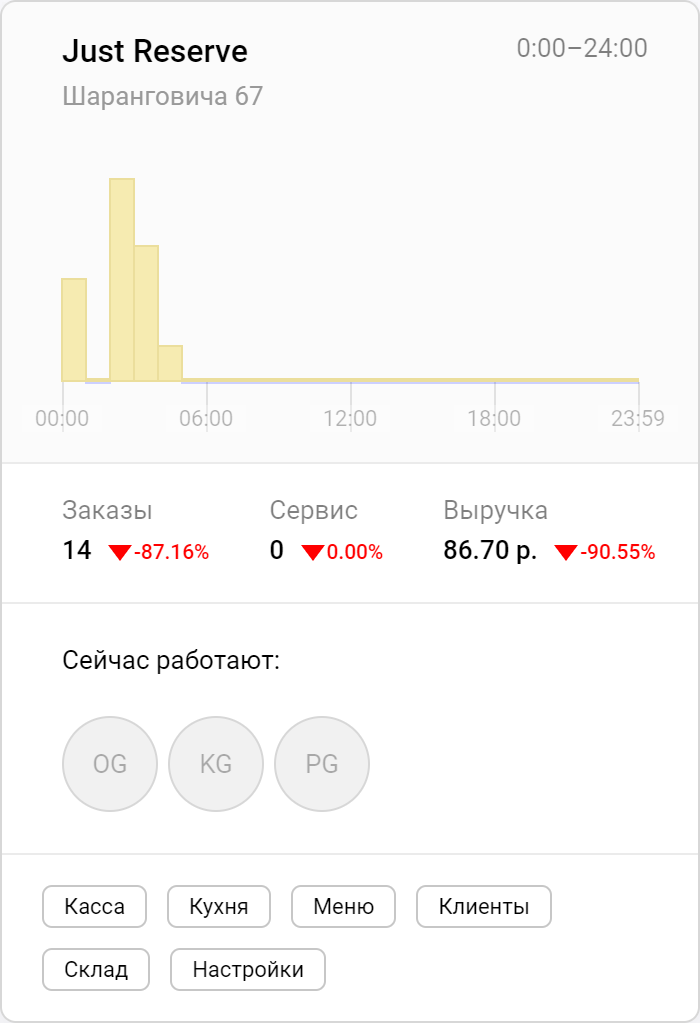Open Настройки

[248, 969]
